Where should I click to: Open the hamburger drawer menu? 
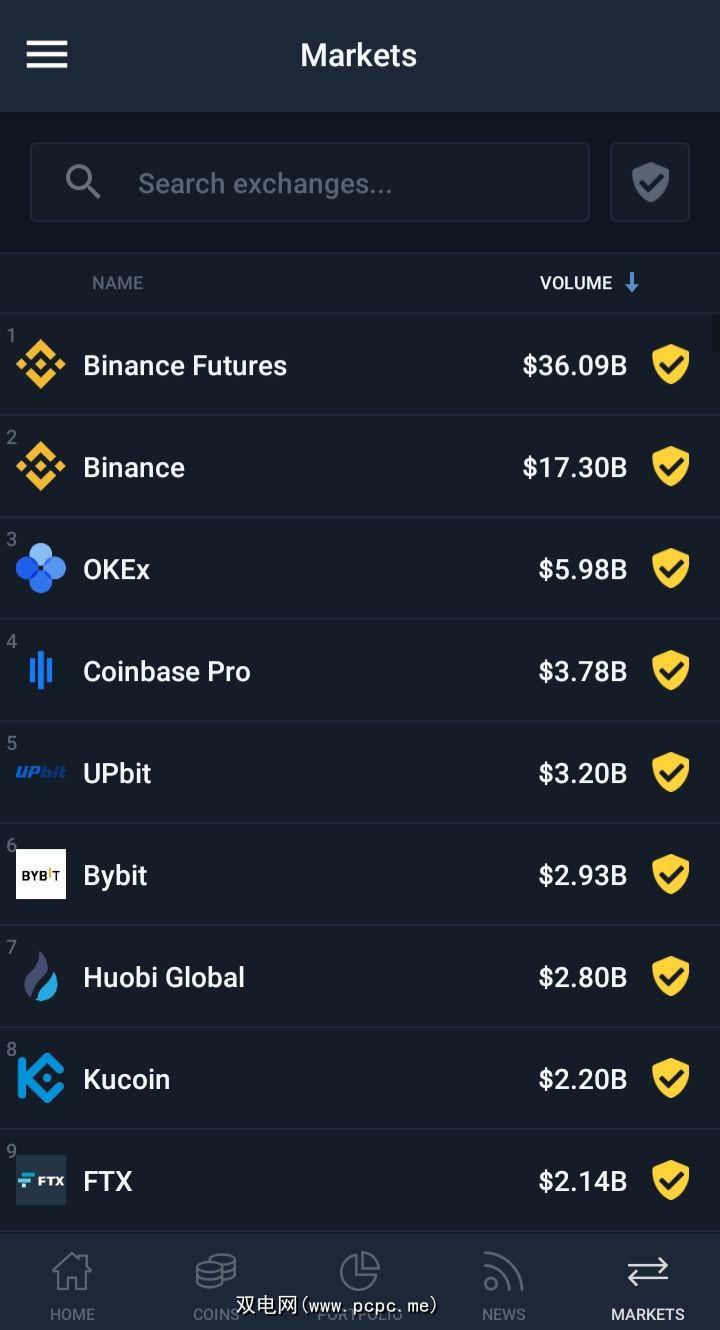47,55
